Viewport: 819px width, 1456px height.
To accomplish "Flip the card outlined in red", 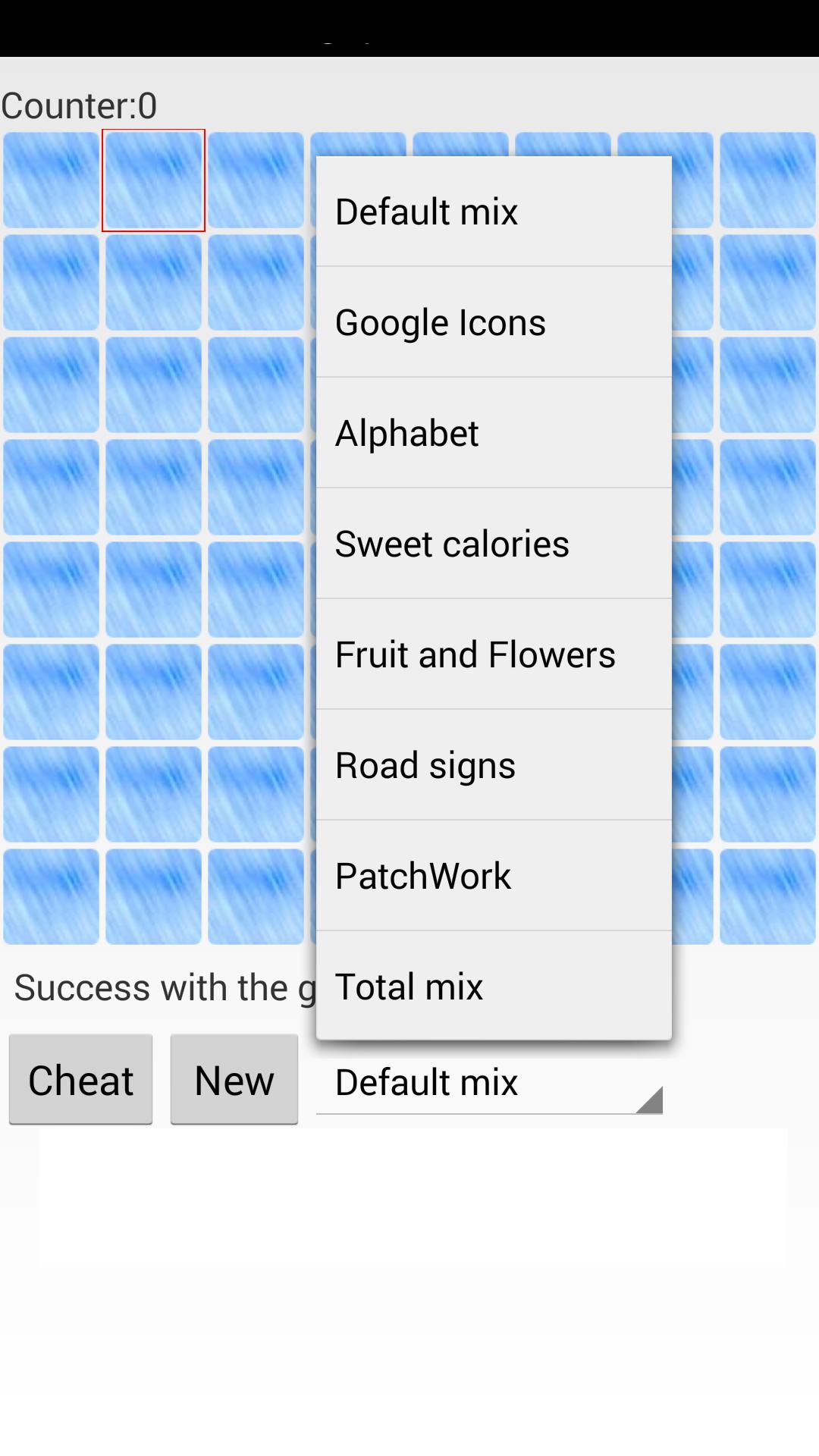I will (x=153, y=180).
